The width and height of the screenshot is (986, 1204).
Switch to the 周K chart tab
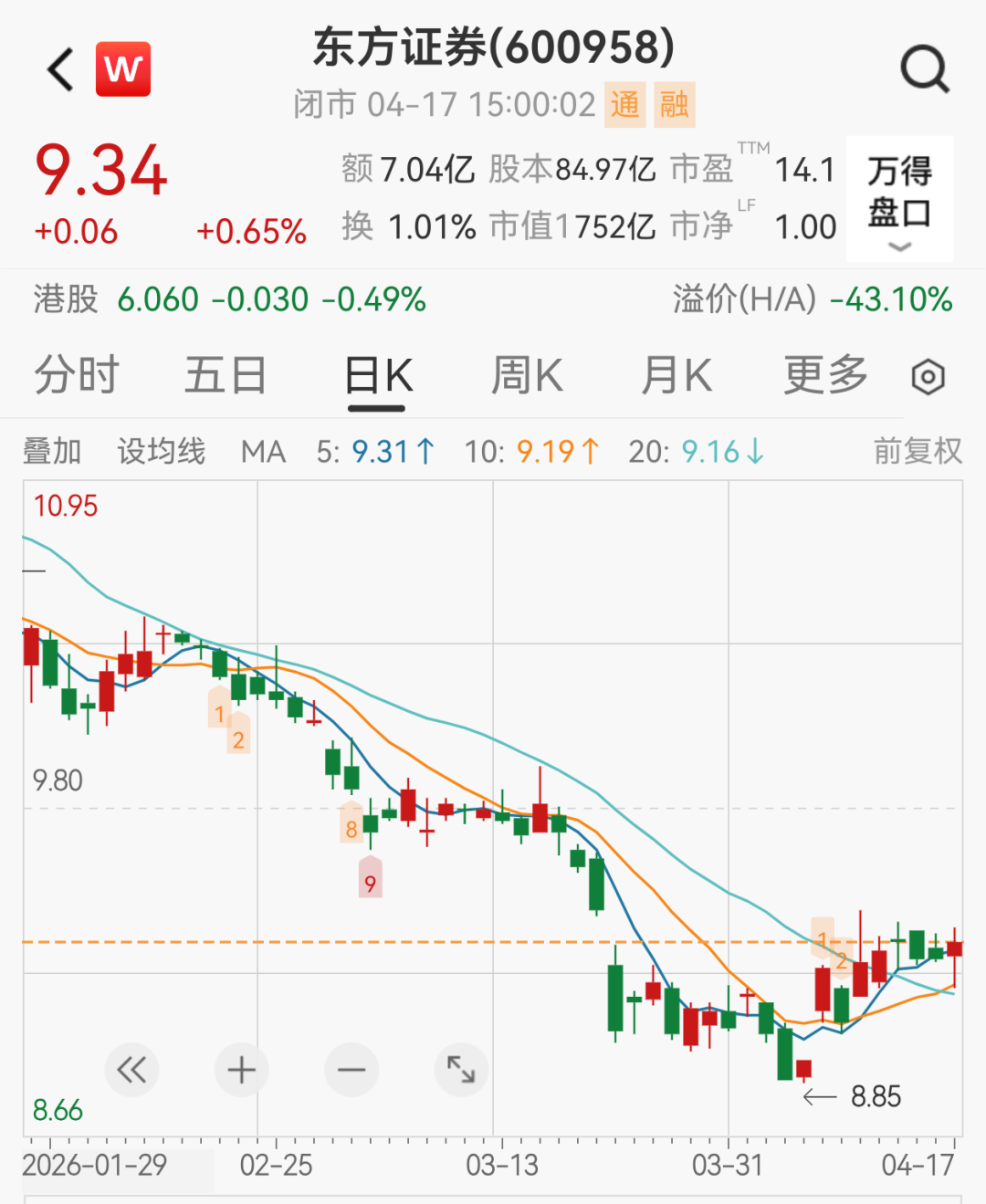(527, 375)
